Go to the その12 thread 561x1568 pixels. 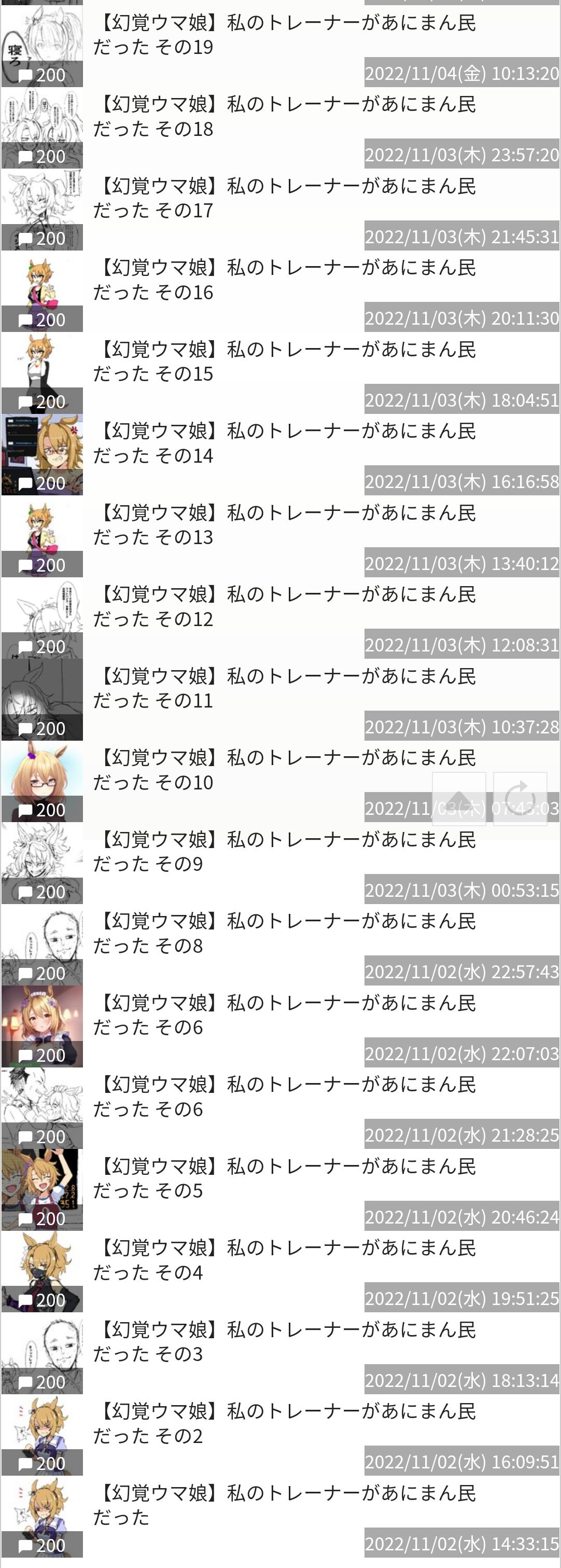pyautogui.click(x=284, y=606)
